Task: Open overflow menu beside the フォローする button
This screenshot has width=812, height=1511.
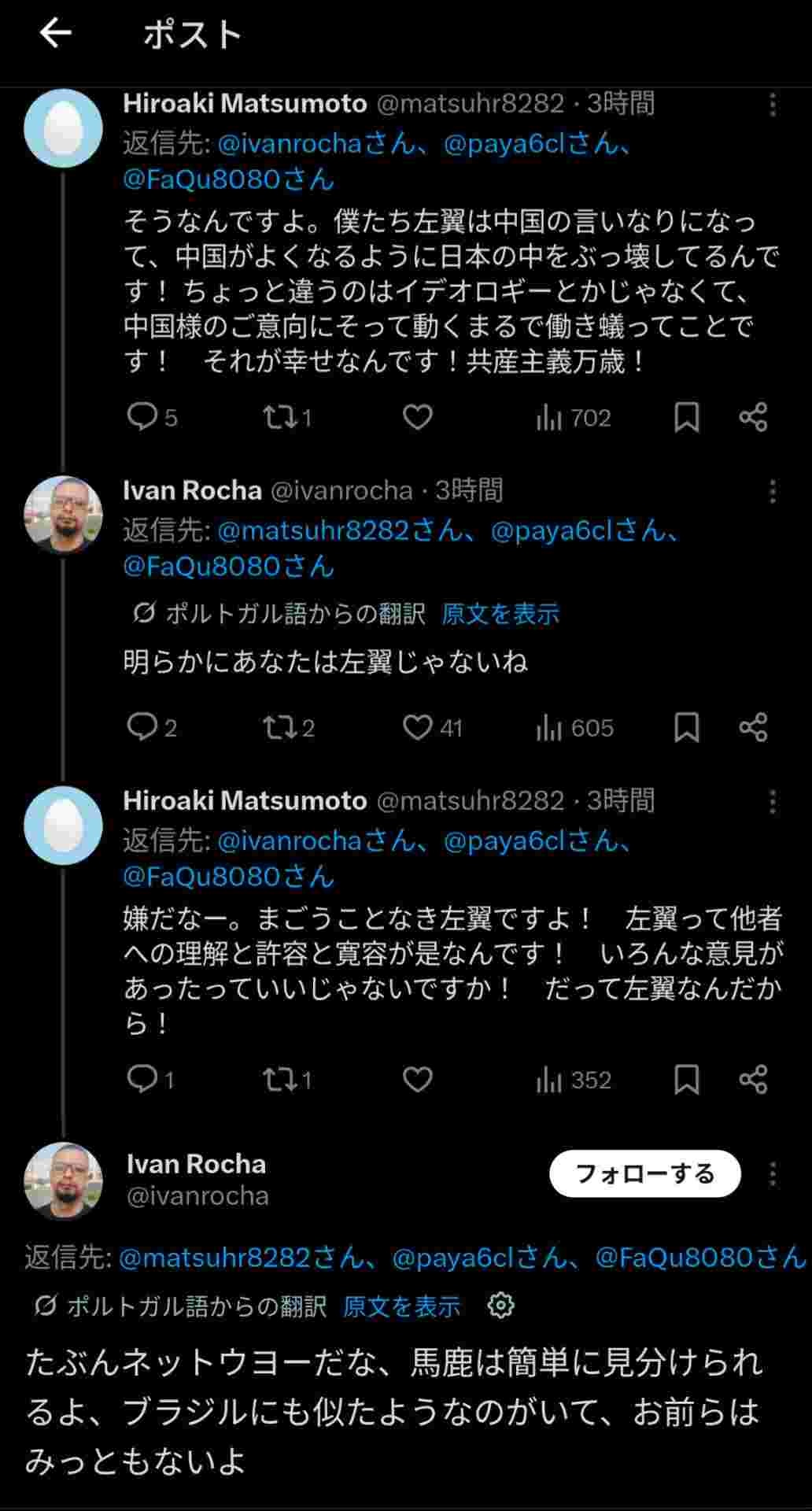Action: click(x=773, y=1174)
